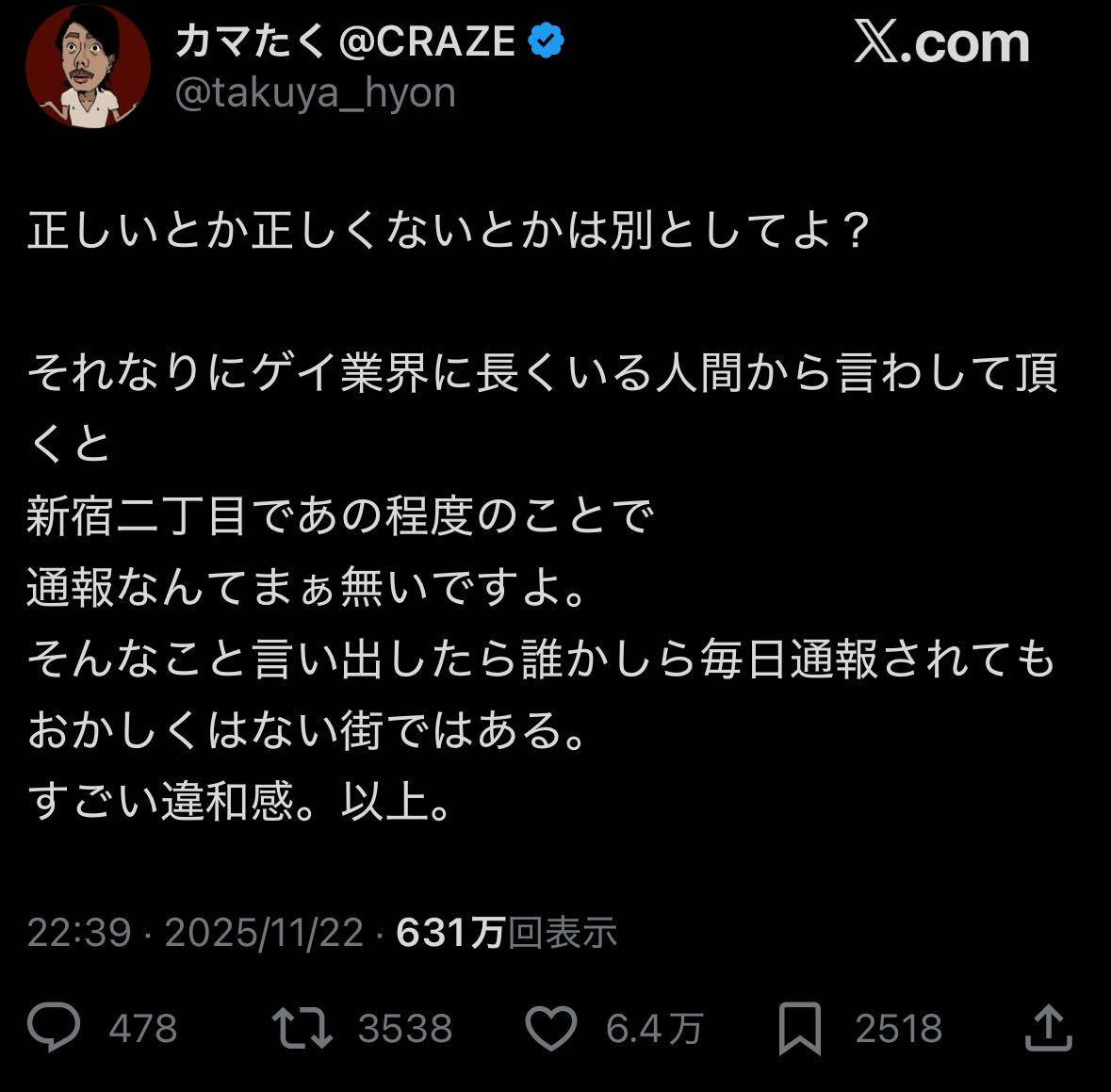
Task: Open the @takuya_hyon profile name
Action: (x=315, y=93)
